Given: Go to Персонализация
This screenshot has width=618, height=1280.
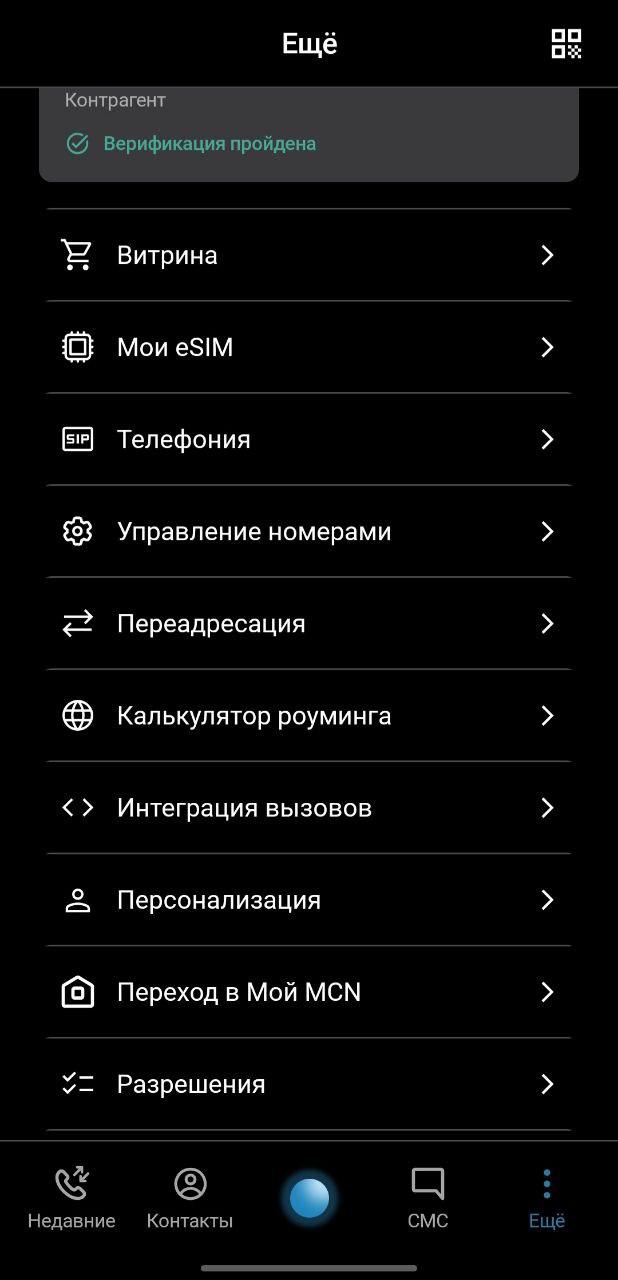Looking at the screenshot, I should pos(308,900).
